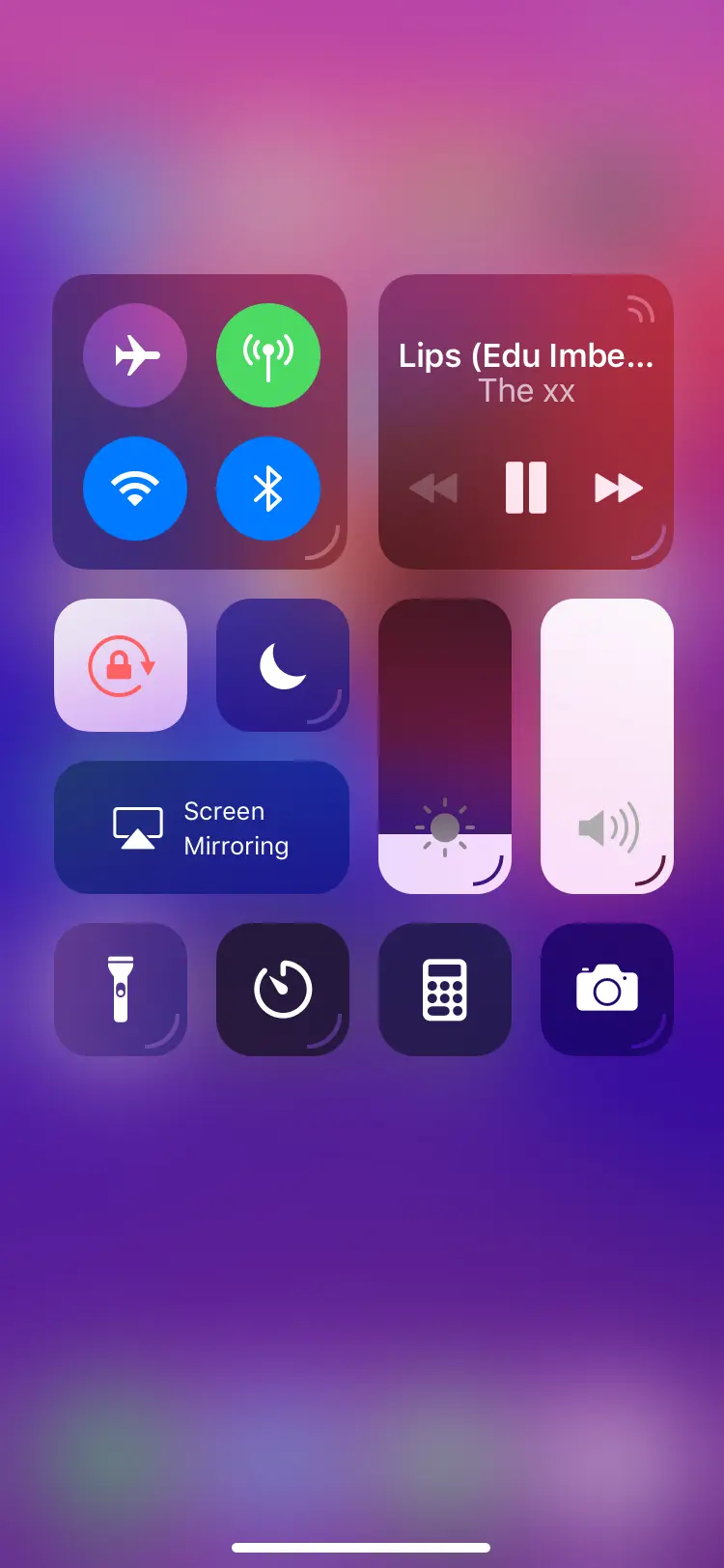Open Screen Mirroring
This screenshot has height=1568, width=724.
pyautogui.click(x=201, y=827)
